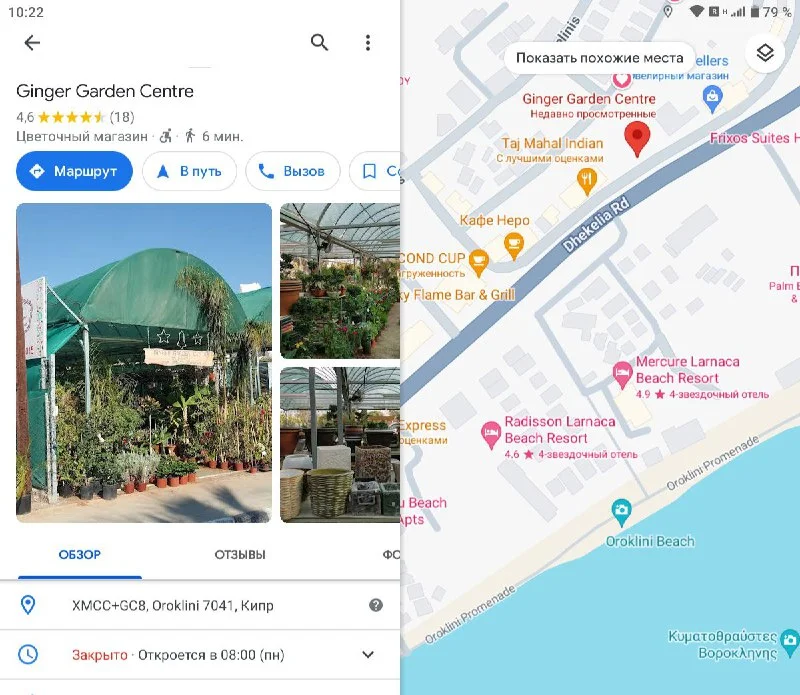Expand opening hours with the chevron
The width and height of the screenshot is (800, 695).
point(368,654)
